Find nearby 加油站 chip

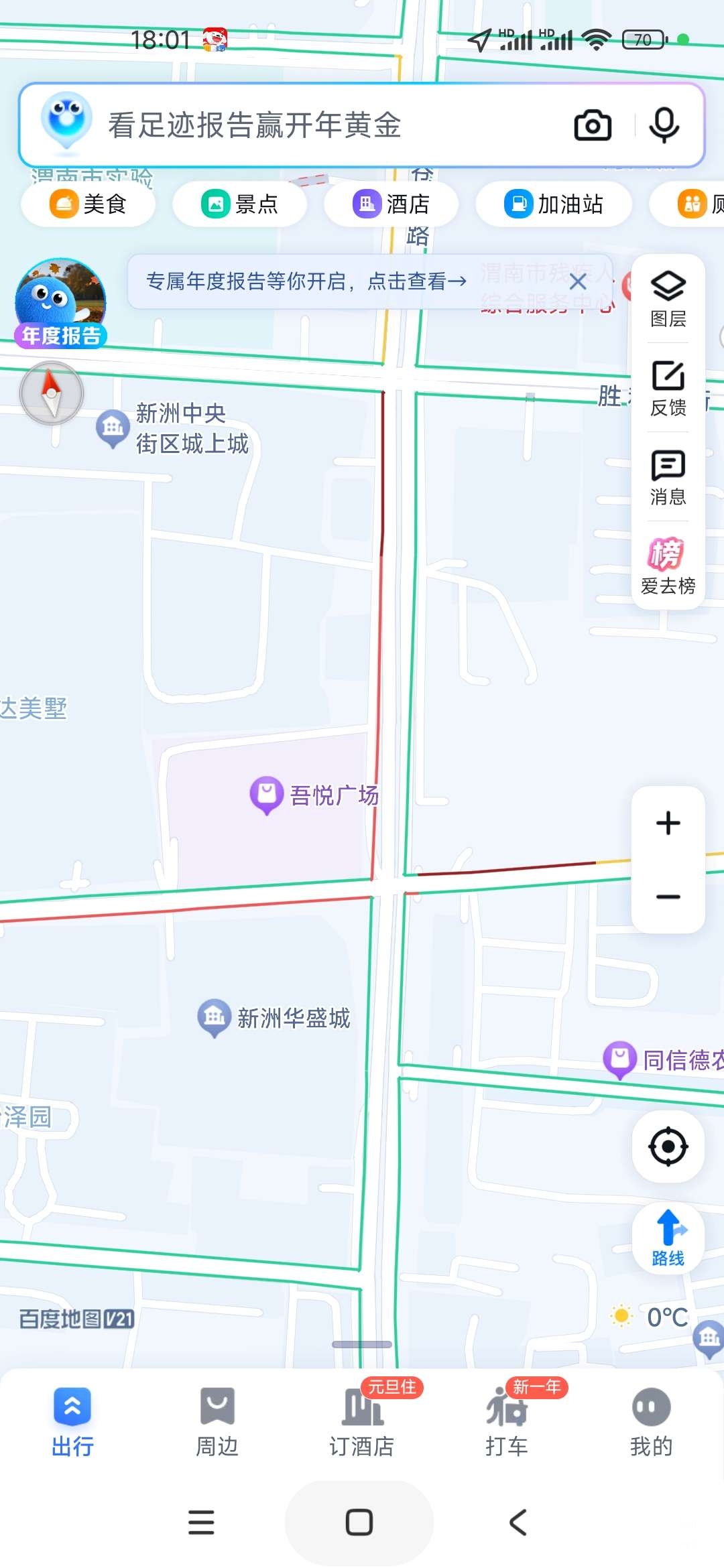554,204
